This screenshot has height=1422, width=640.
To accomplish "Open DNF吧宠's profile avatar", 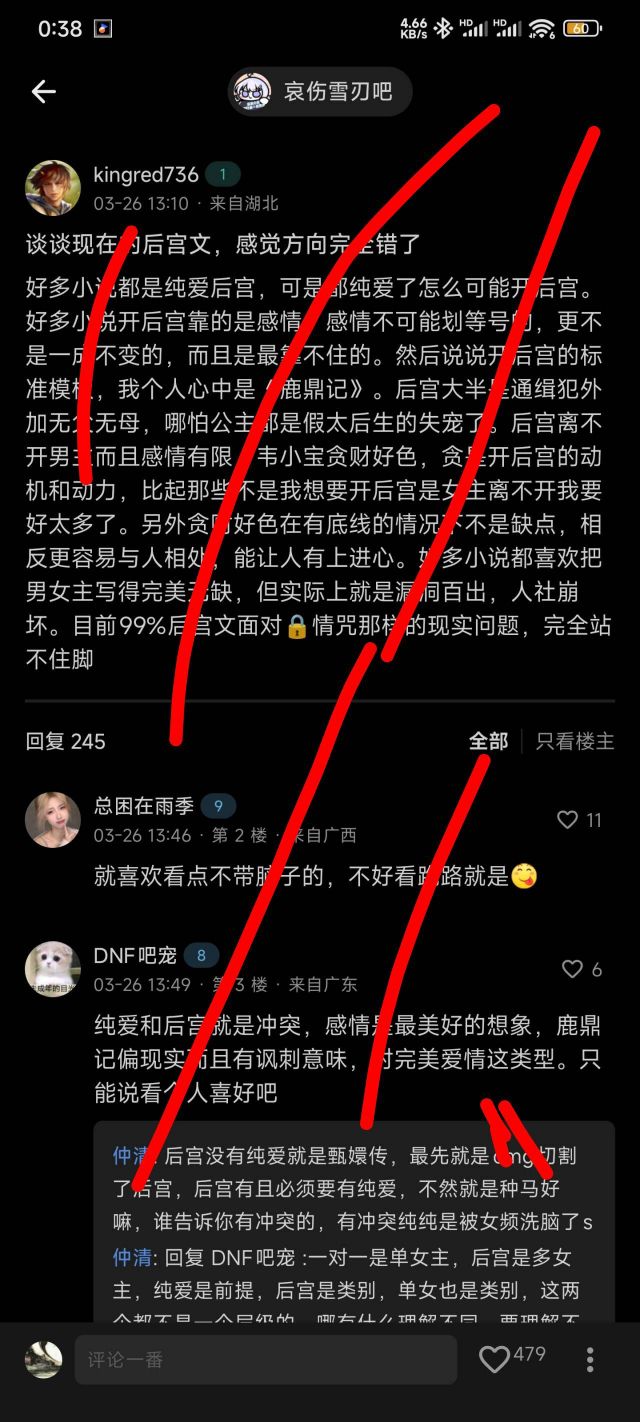I will [52, 968].
